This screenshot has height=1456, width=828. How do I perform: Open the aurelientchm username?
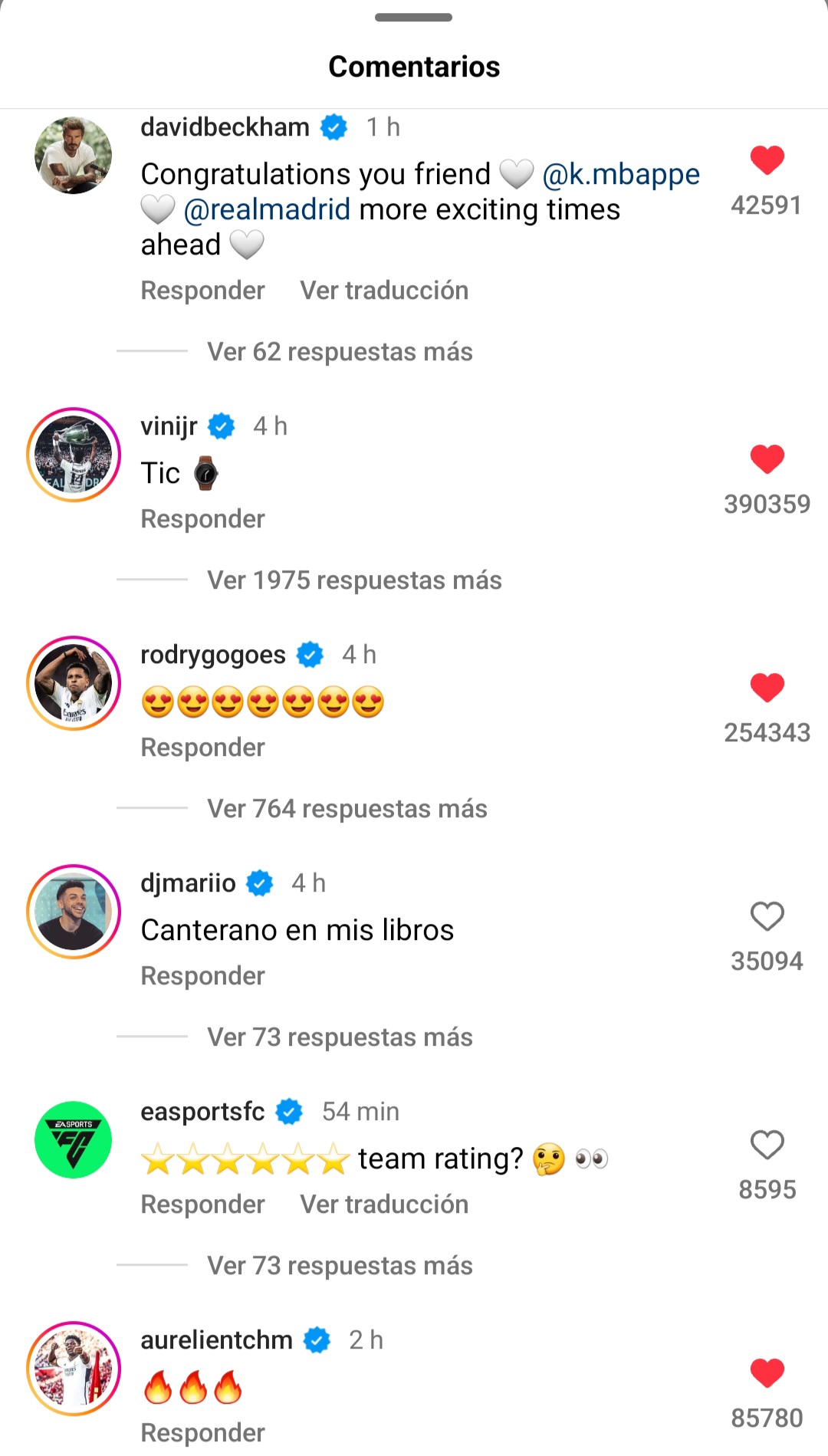pyautogui.click(x=216, y=1340)
